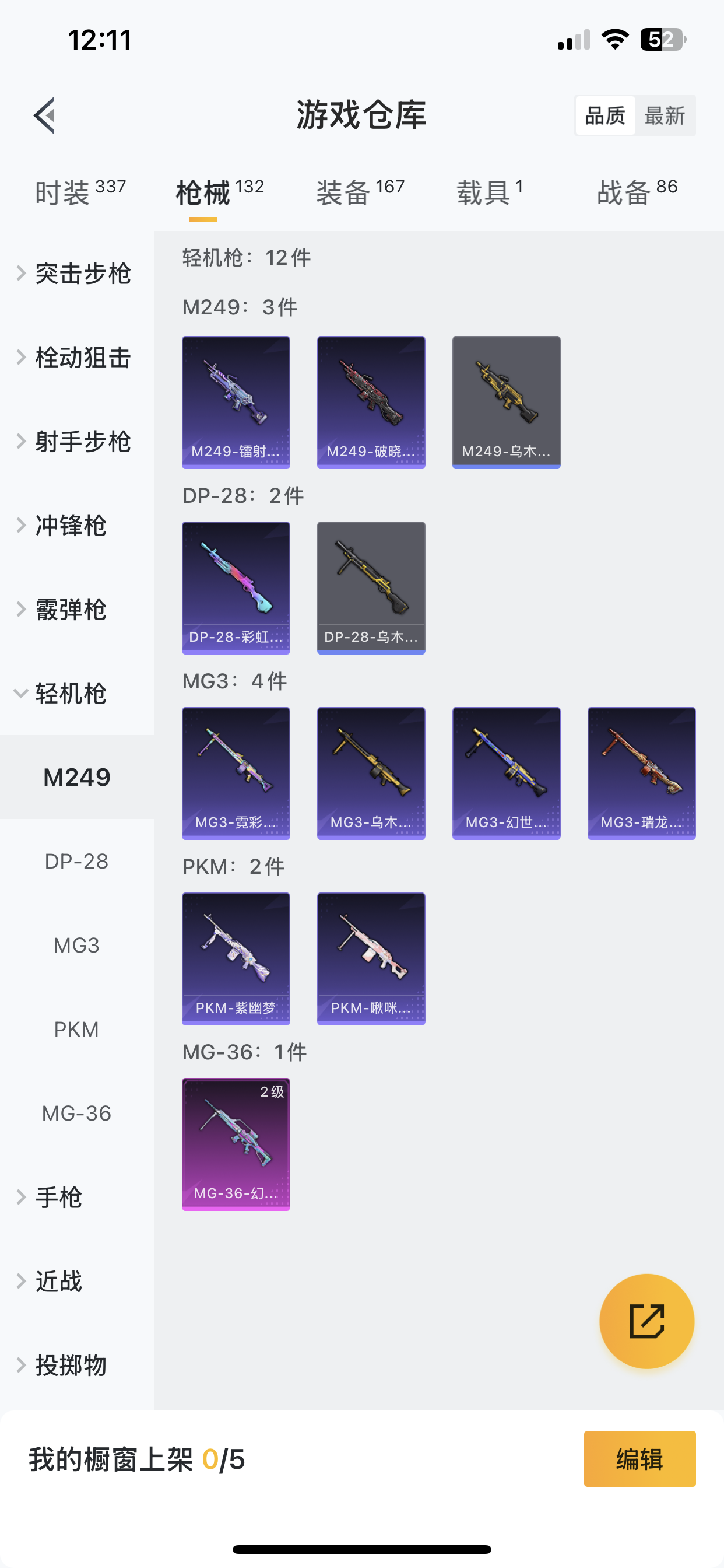Open the DP-28-彩虹 weapon skin
Viewport: 724px width, 1568px height.
pyautogui.click(x=236, y=587)
